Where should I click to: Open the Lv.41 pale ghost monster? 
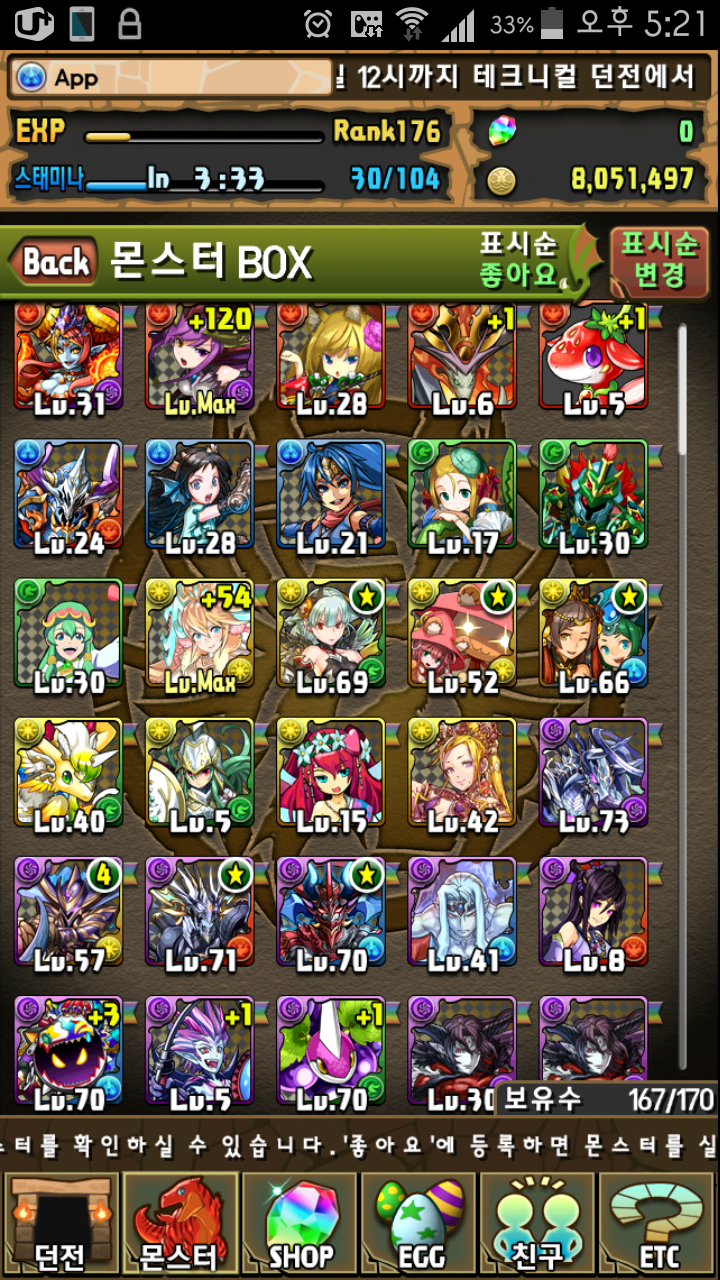(x=462, y=914)
